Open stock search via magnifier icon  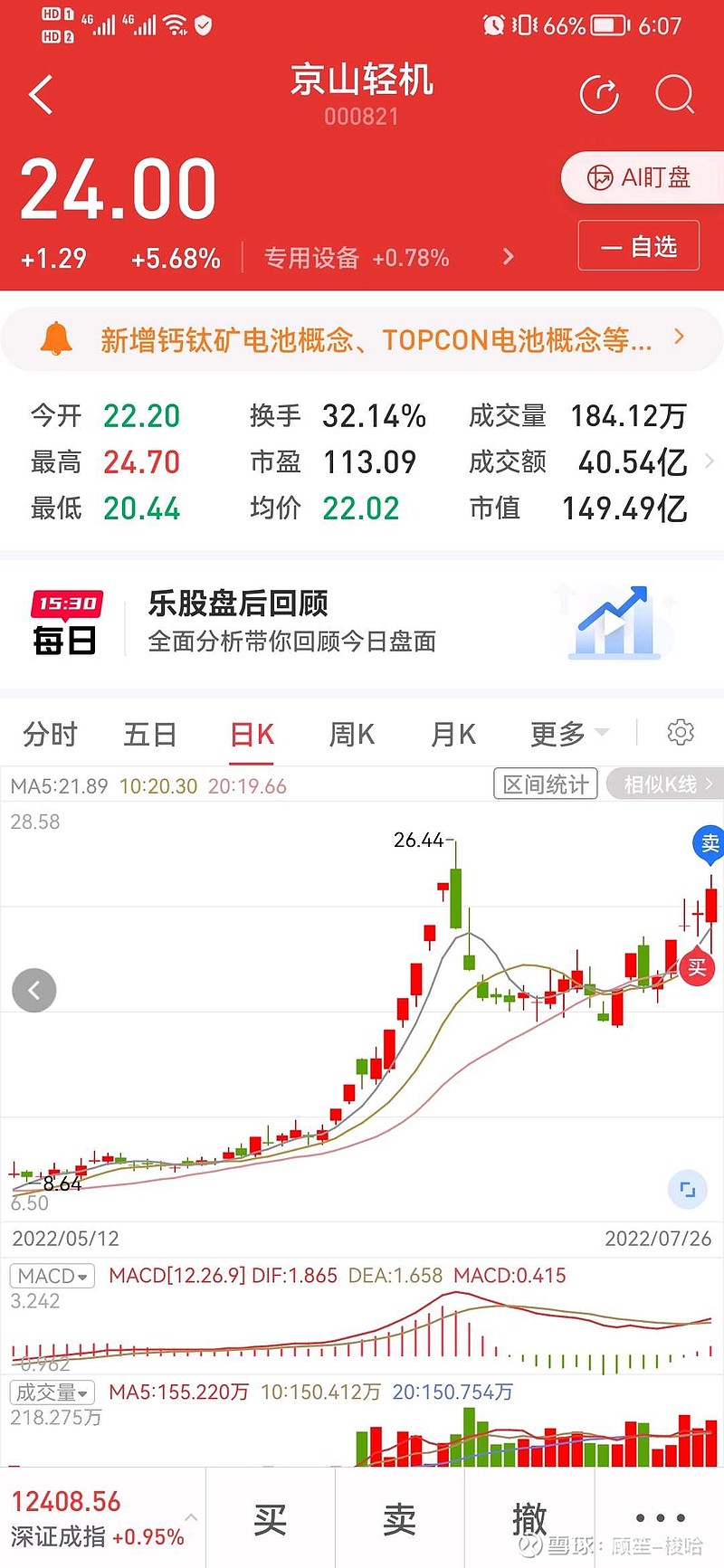674,94
